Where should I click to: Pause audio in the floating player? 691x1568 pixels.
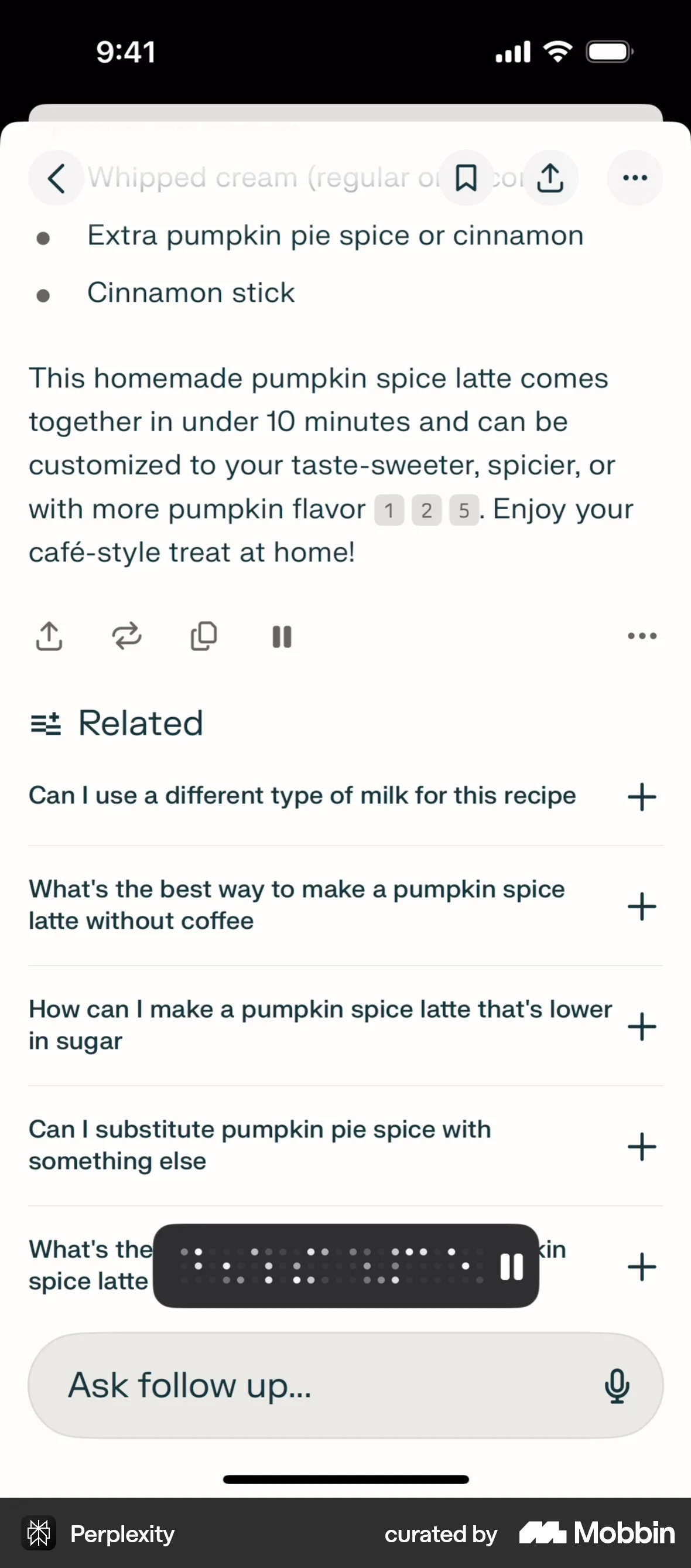(511, 1267)
